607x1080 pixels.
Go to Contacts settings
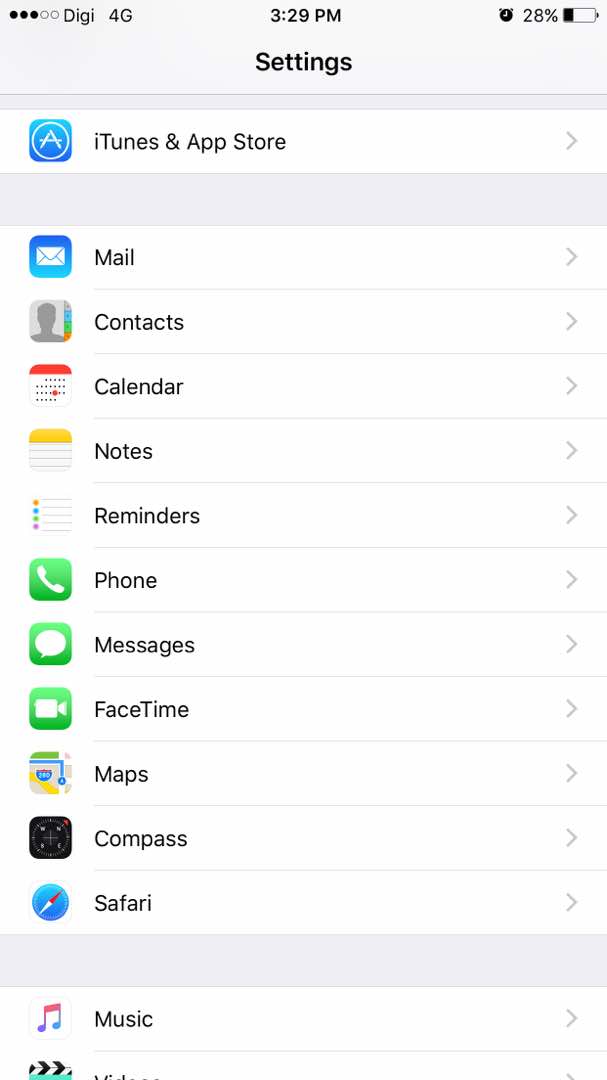click(x=303, y=322)
